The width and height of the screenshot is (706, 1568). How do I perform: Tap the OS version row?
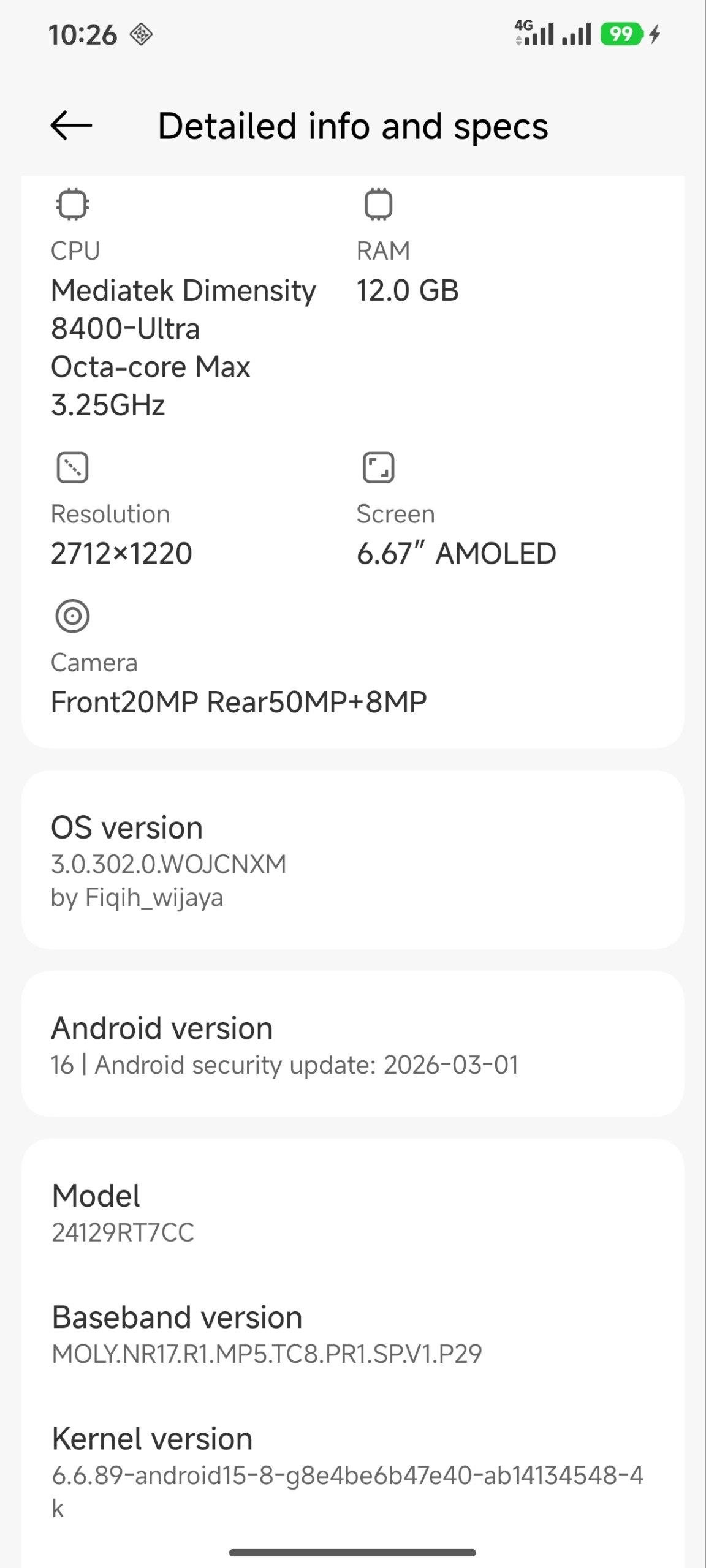click(x=352, y=859)
